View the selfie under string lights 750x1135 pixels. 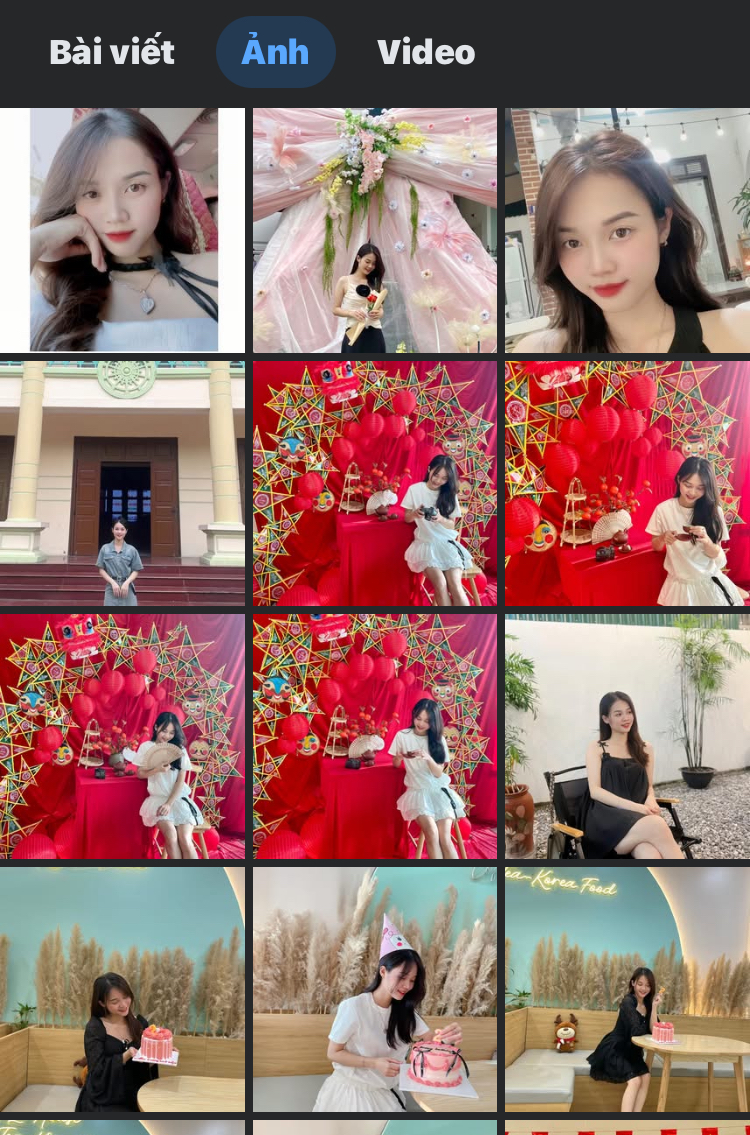coord(627,230)
